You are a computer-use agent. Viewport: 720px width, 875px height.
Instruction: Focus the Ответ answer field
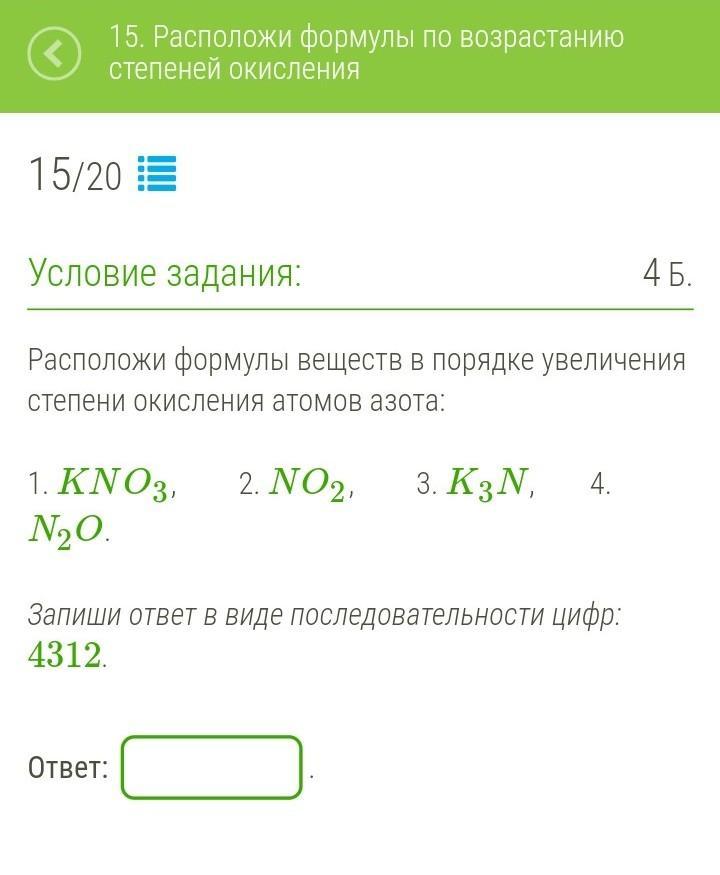click(x=211, y=768)
